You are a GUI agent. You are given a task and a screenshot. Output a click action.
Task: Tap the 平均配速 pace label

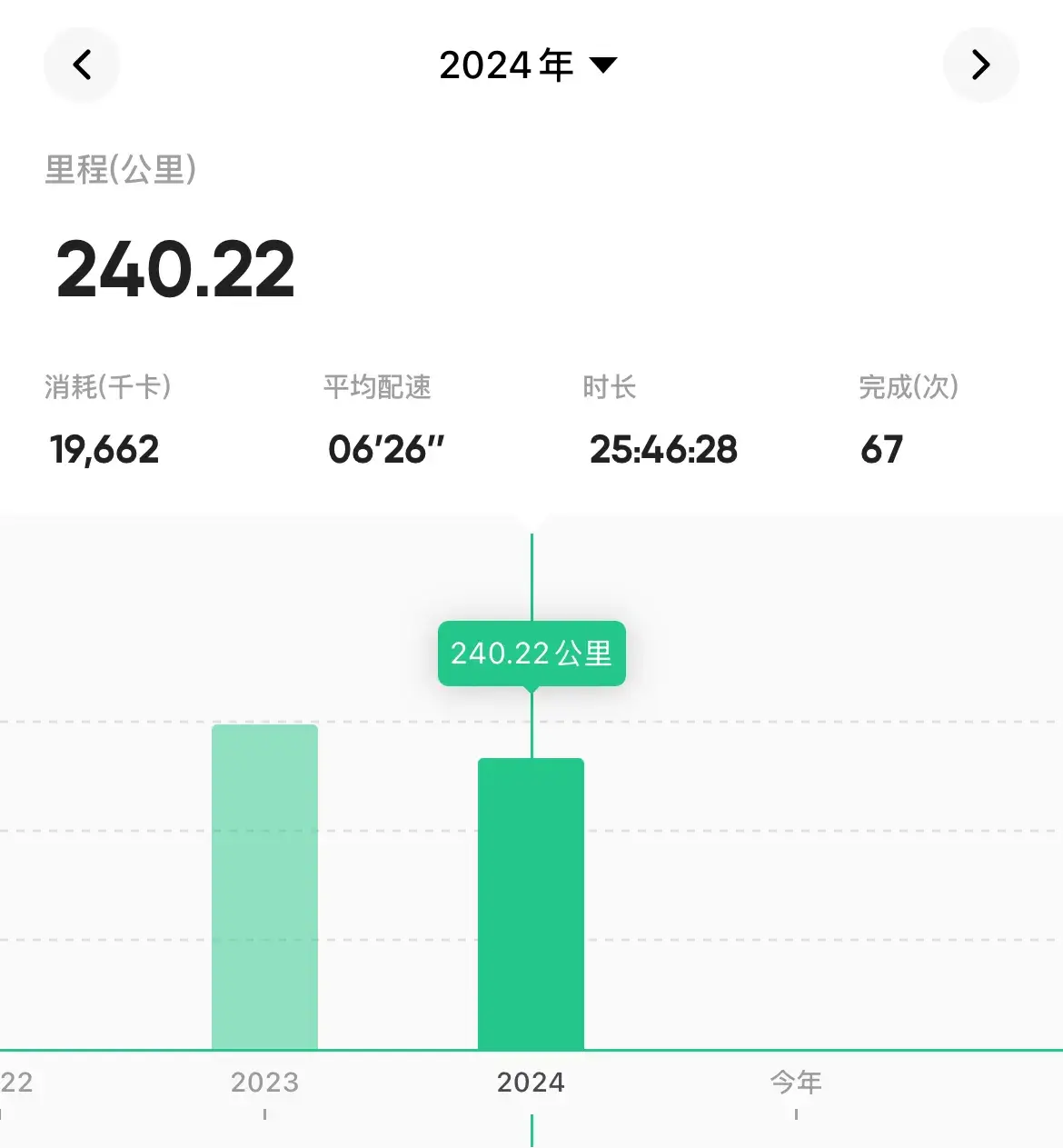pyautogui.click(x=379, y=387)
